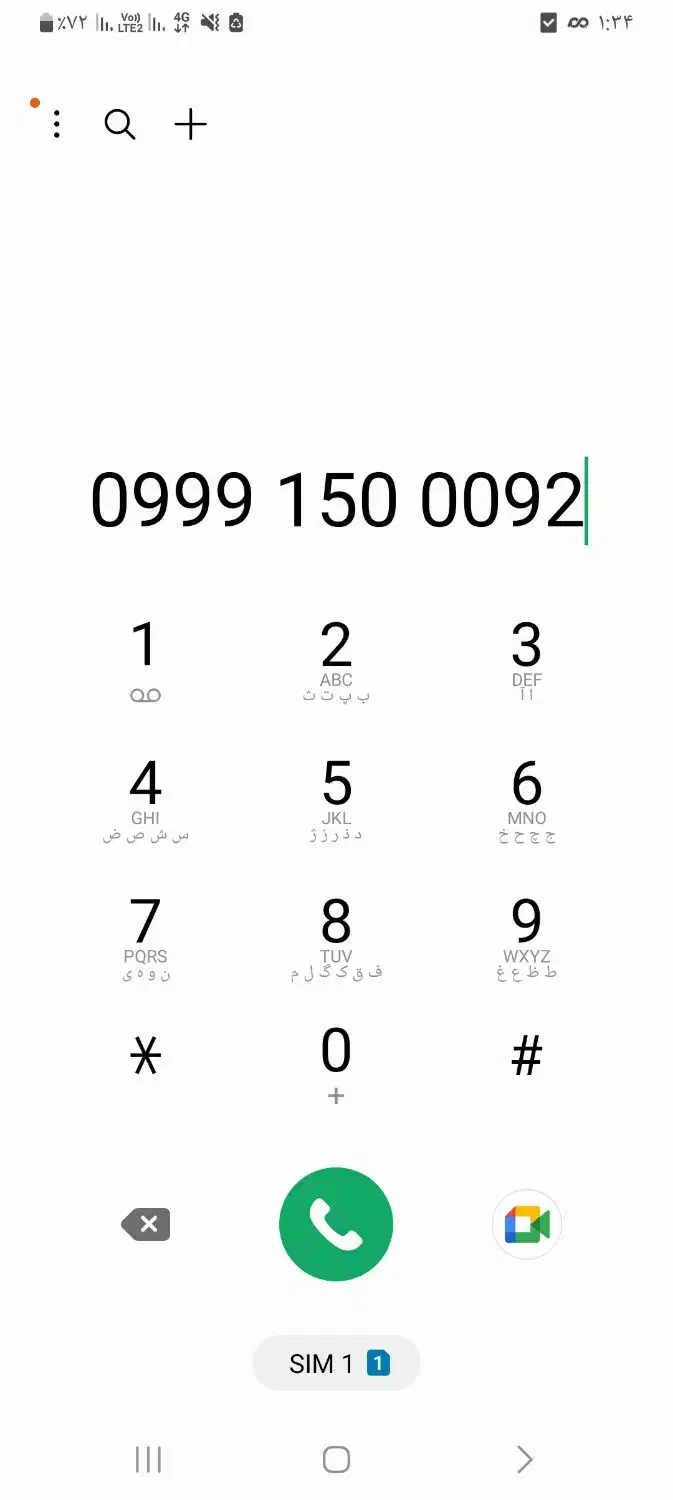This screenshot has height=1500, width=673.
Task: Open contact search
Action: point(120,124)
